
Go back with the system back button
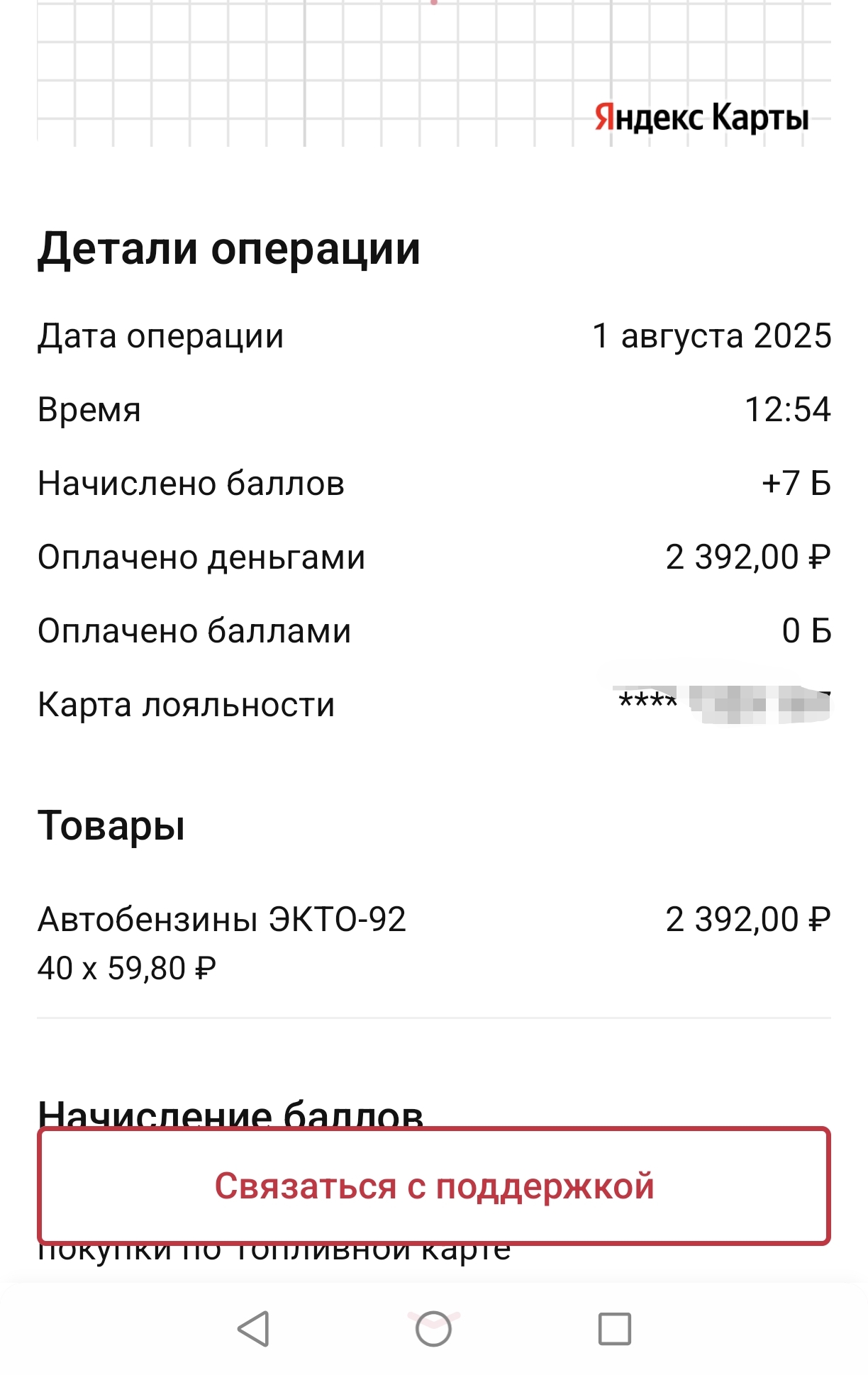pyautogui.click(x=253, y=1328)
